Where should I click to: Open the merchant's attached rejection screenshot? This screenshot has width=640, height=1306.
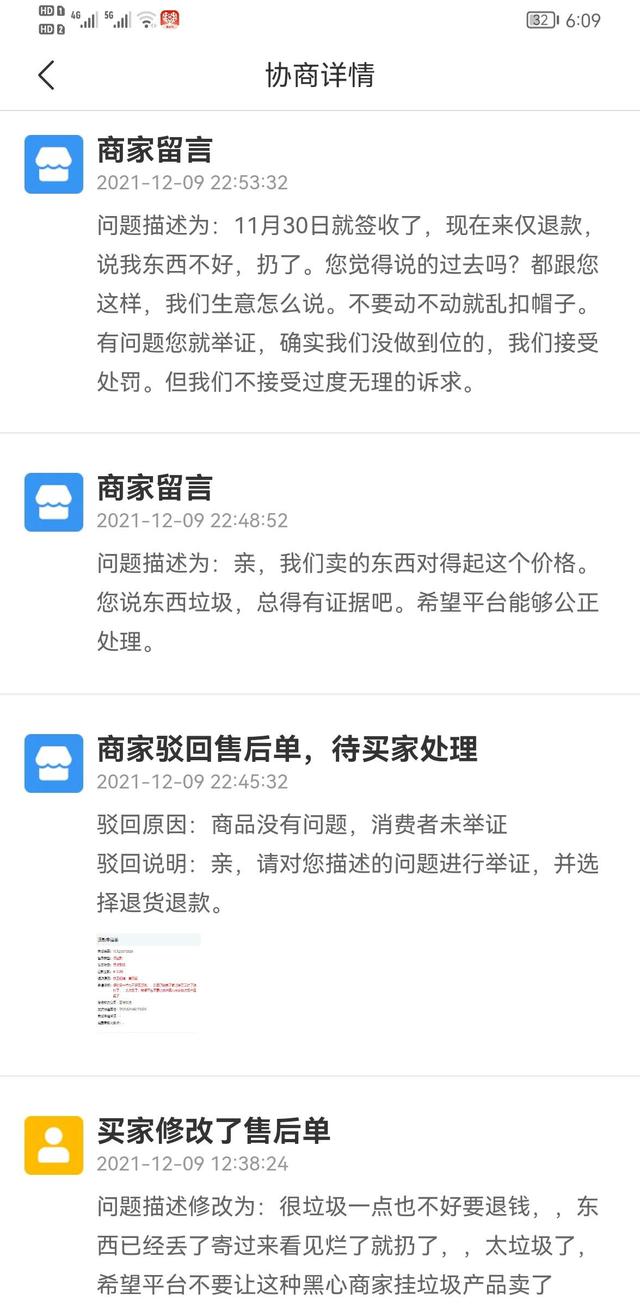click(x=148, y=984)
